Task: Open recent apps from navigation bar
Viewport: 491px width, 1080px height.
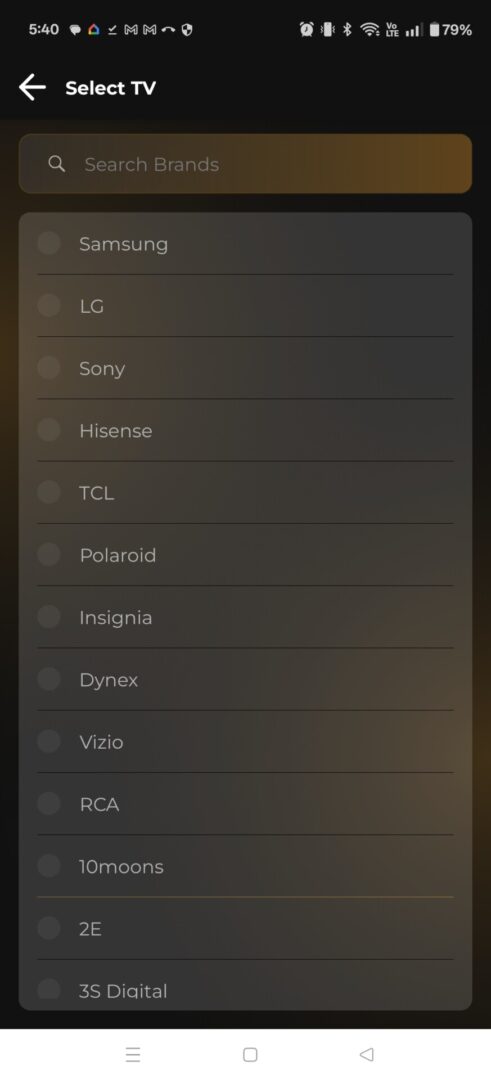Action: [x=133, y=1055]
